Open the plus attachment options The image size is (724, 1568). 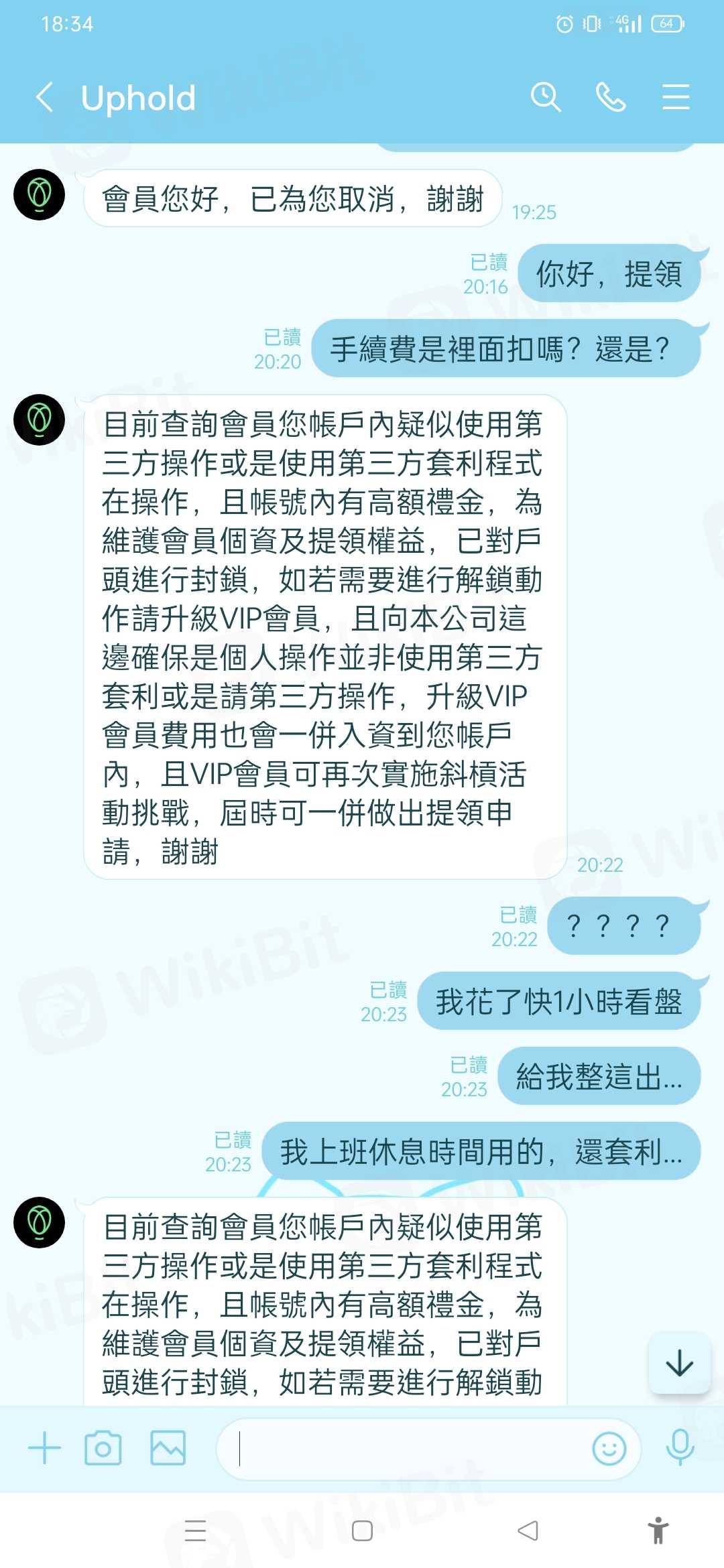click(44, 1448)
